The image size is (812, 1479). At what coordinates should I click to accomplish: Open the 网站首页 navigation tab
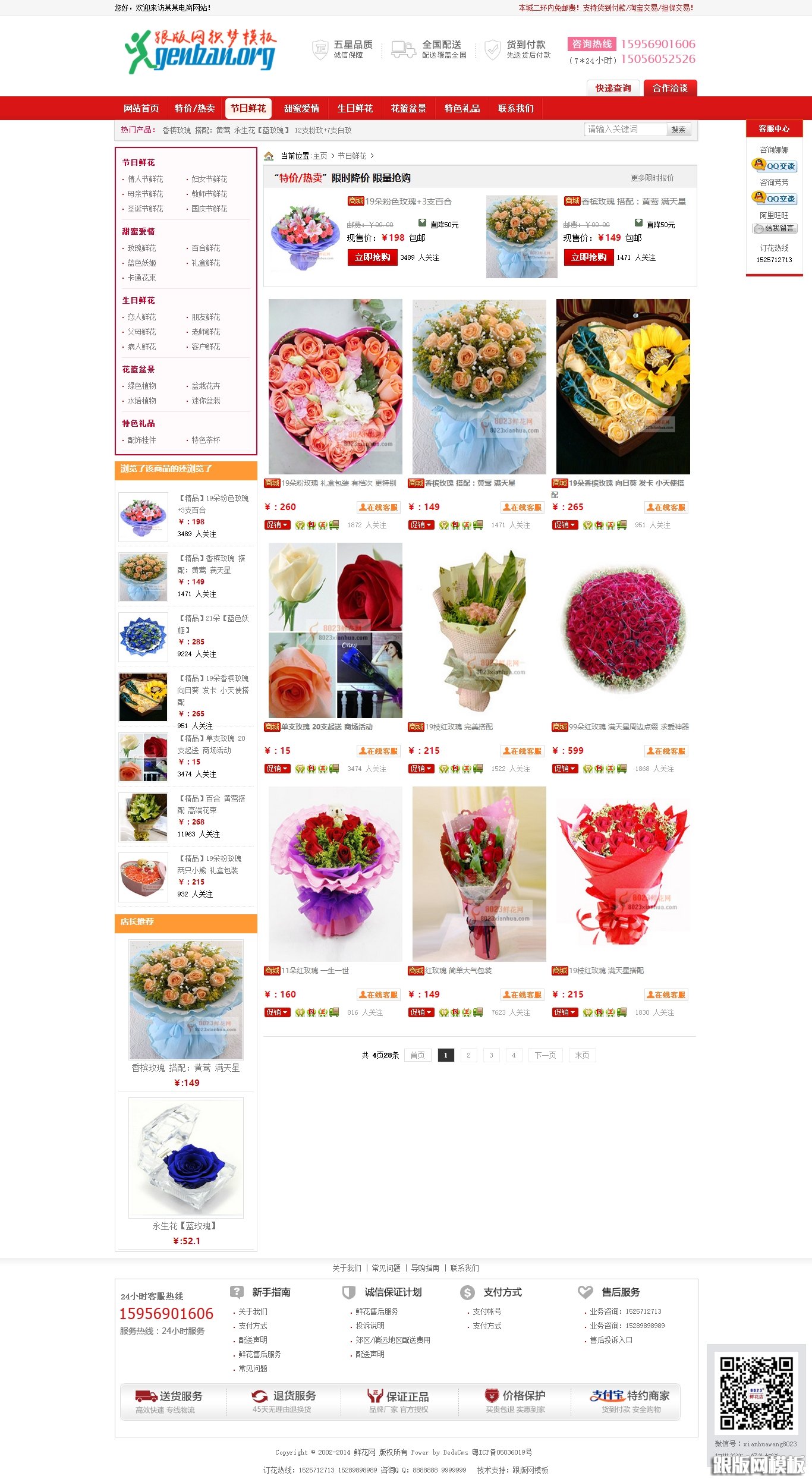point(141,108)
